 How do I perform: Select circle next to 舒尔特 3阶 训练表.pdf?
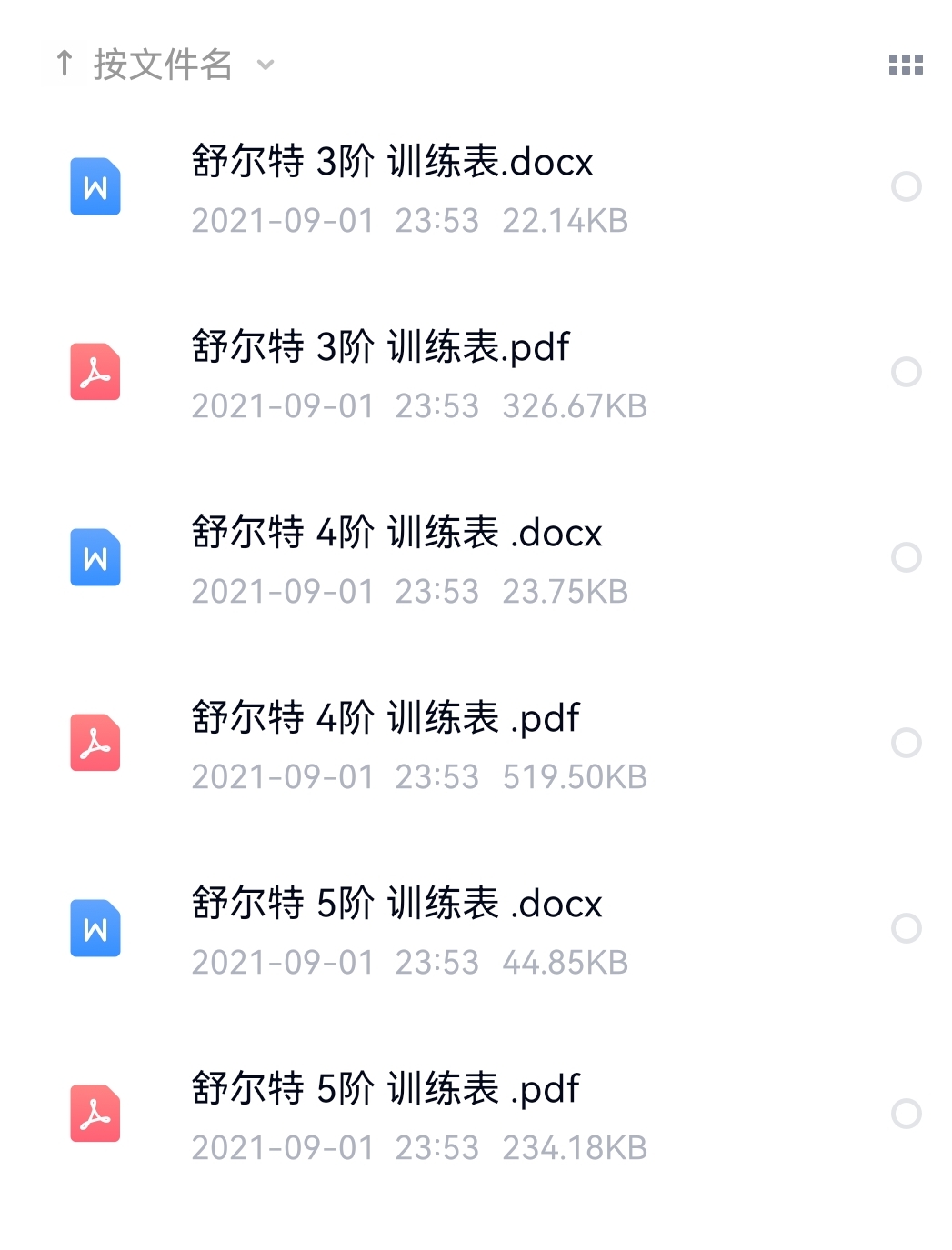pos(906,373)
